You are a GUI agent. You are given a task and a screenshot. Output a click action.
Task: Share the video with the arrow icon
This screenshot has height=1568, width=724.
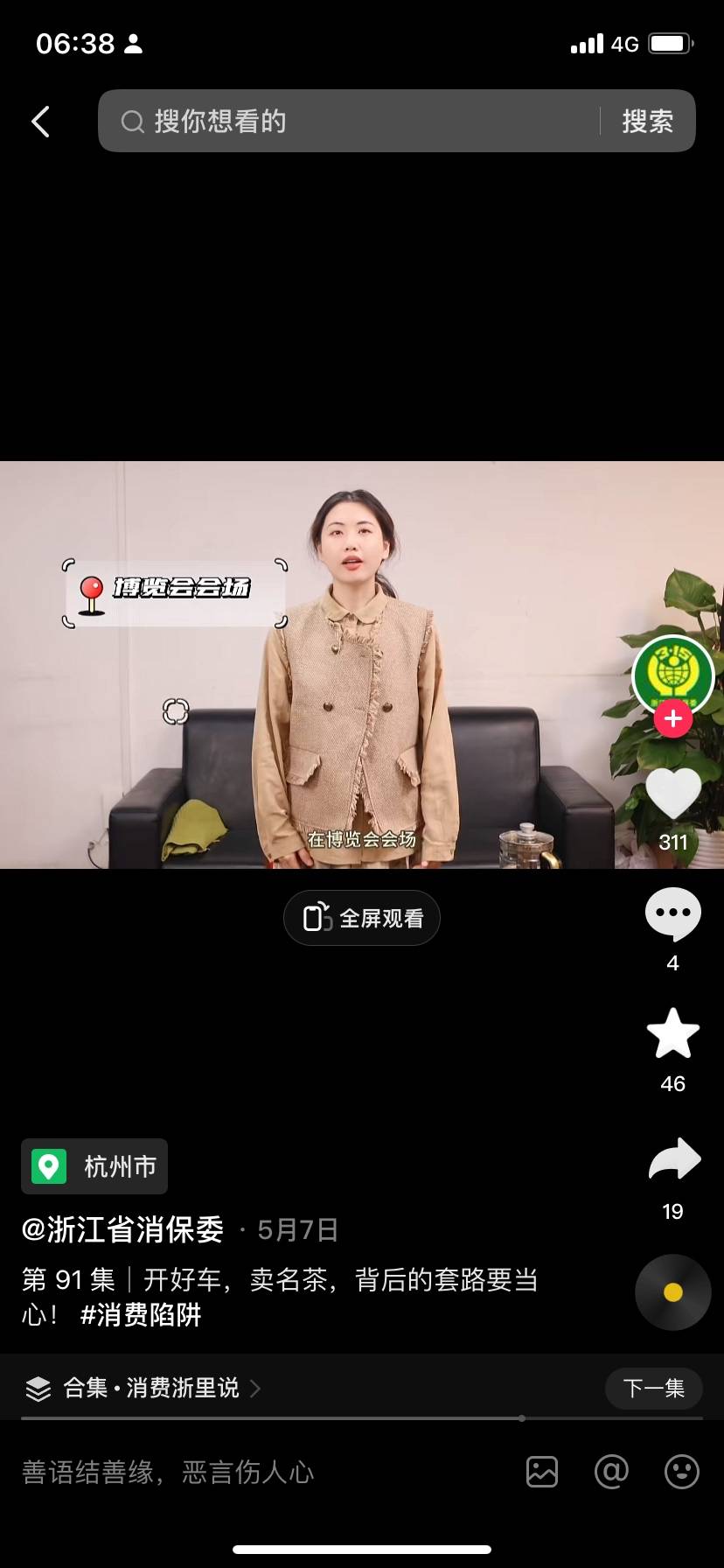674,1160
